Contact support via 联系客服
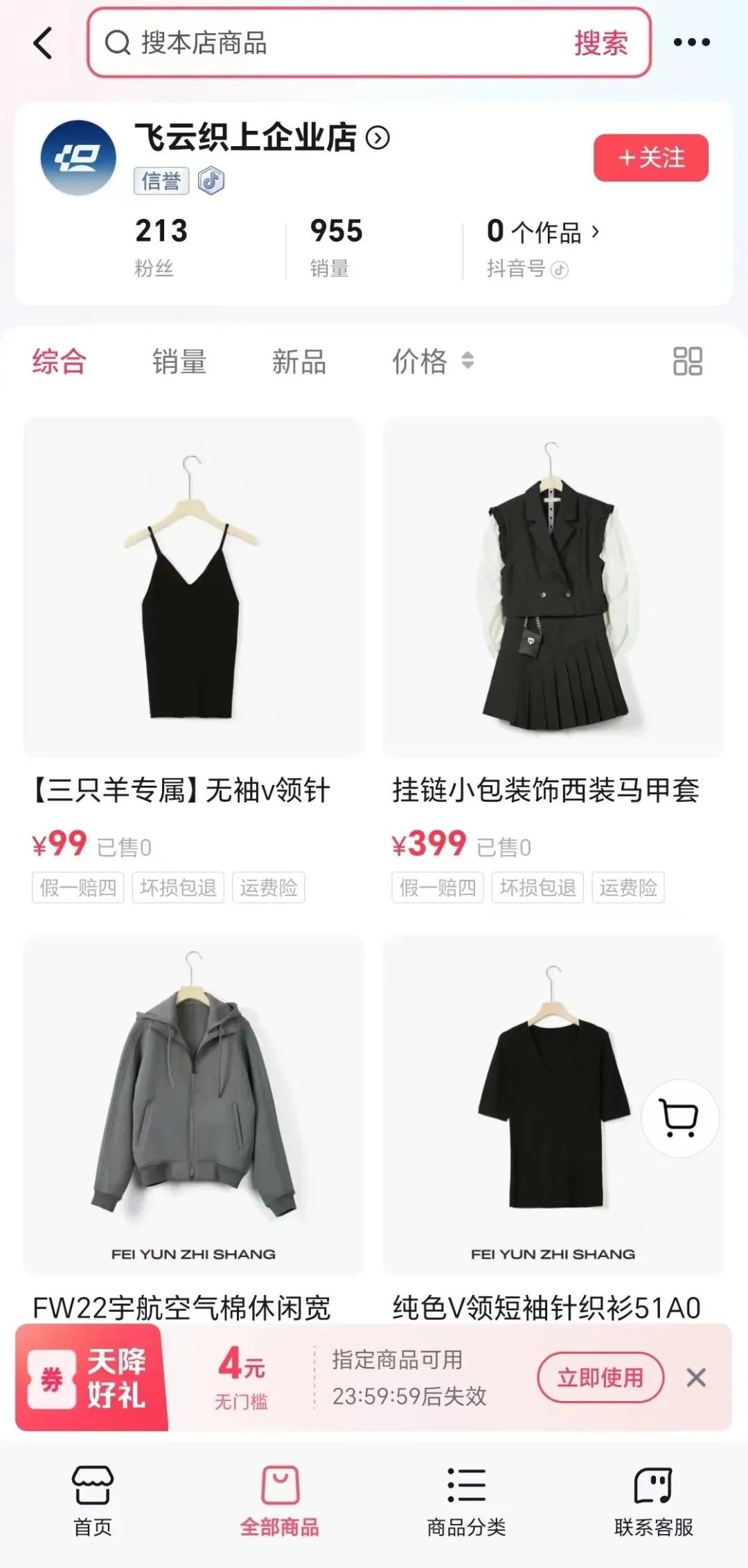This screenshot has width=748, height=1568. tap(653, 1499)
